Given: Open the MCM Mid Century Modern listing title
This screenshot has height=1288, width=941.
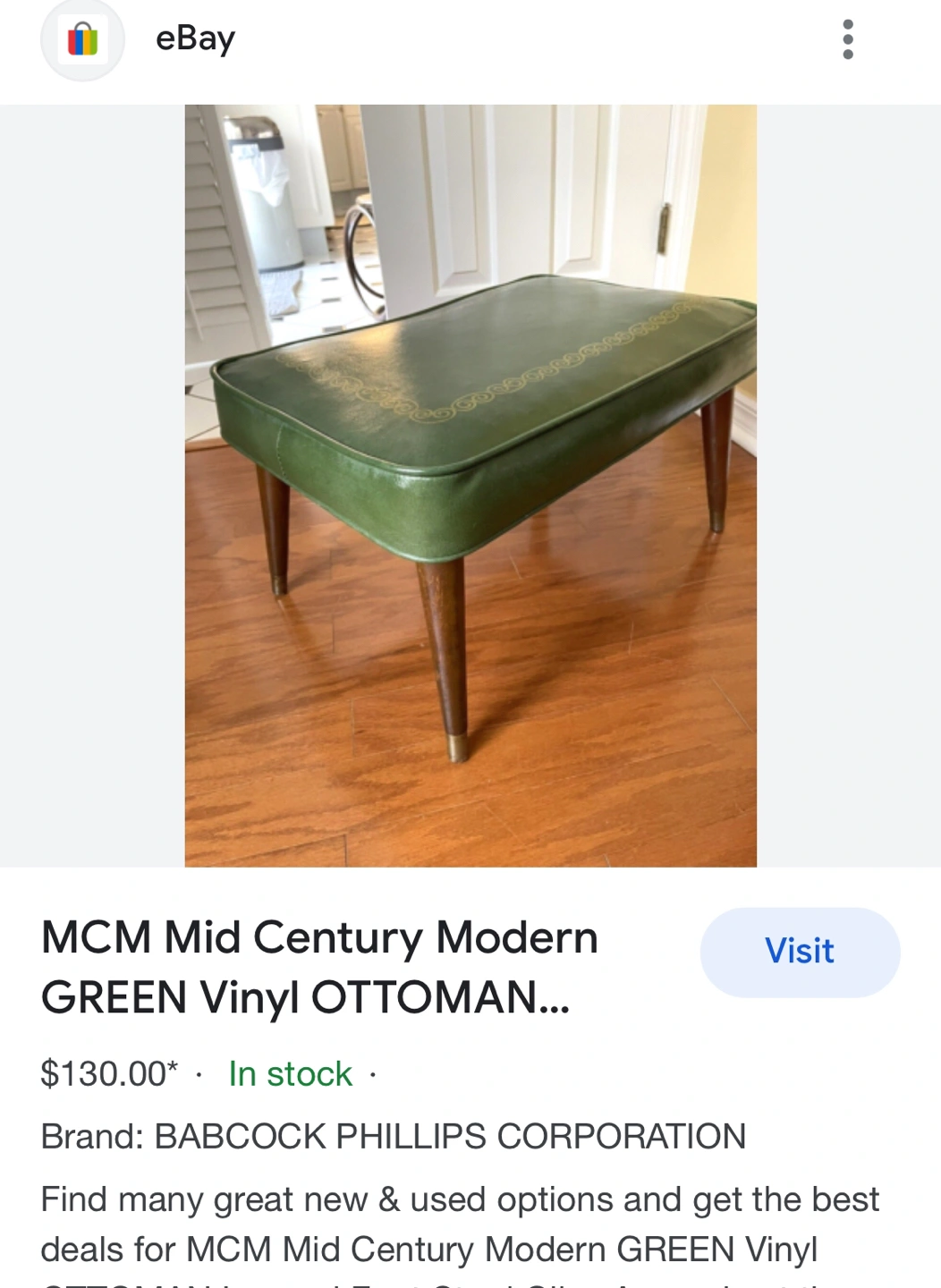Looking at the screenshot, I should click(x=320, y=968).
